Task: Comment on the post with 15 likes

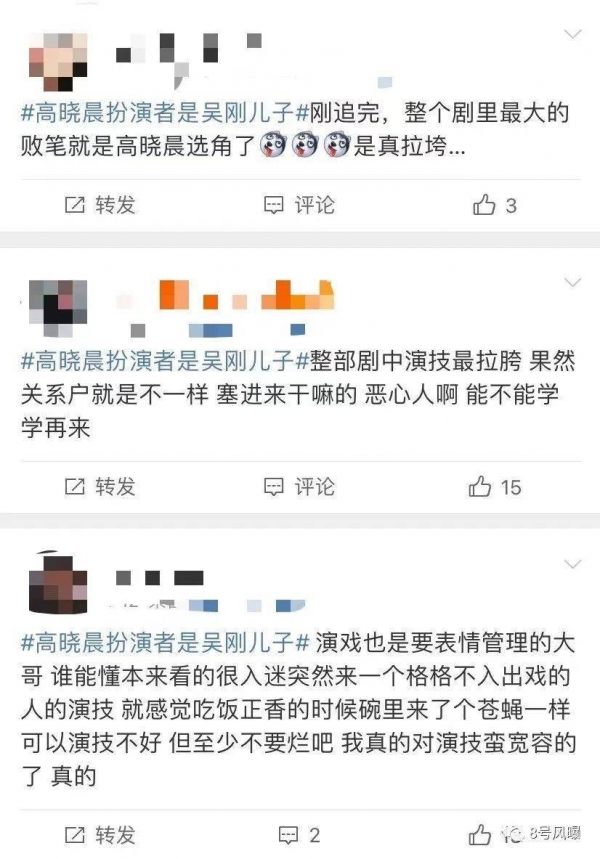Action: click(299, 487)
